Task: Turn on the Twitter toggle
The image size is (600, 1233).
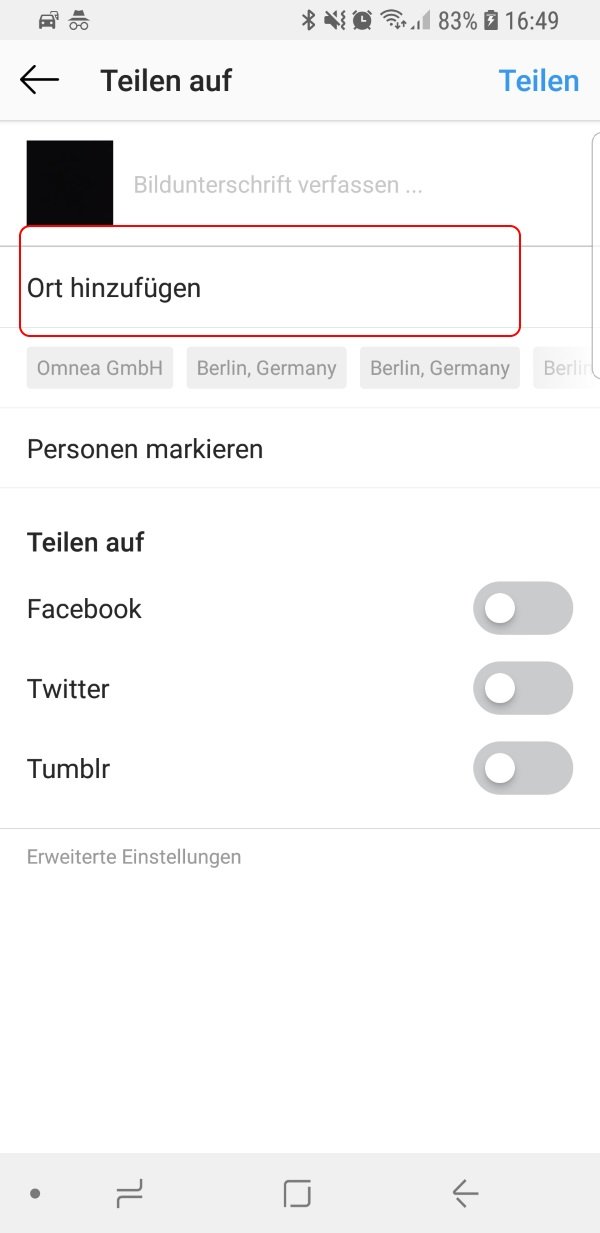Action: click(523, 688)
